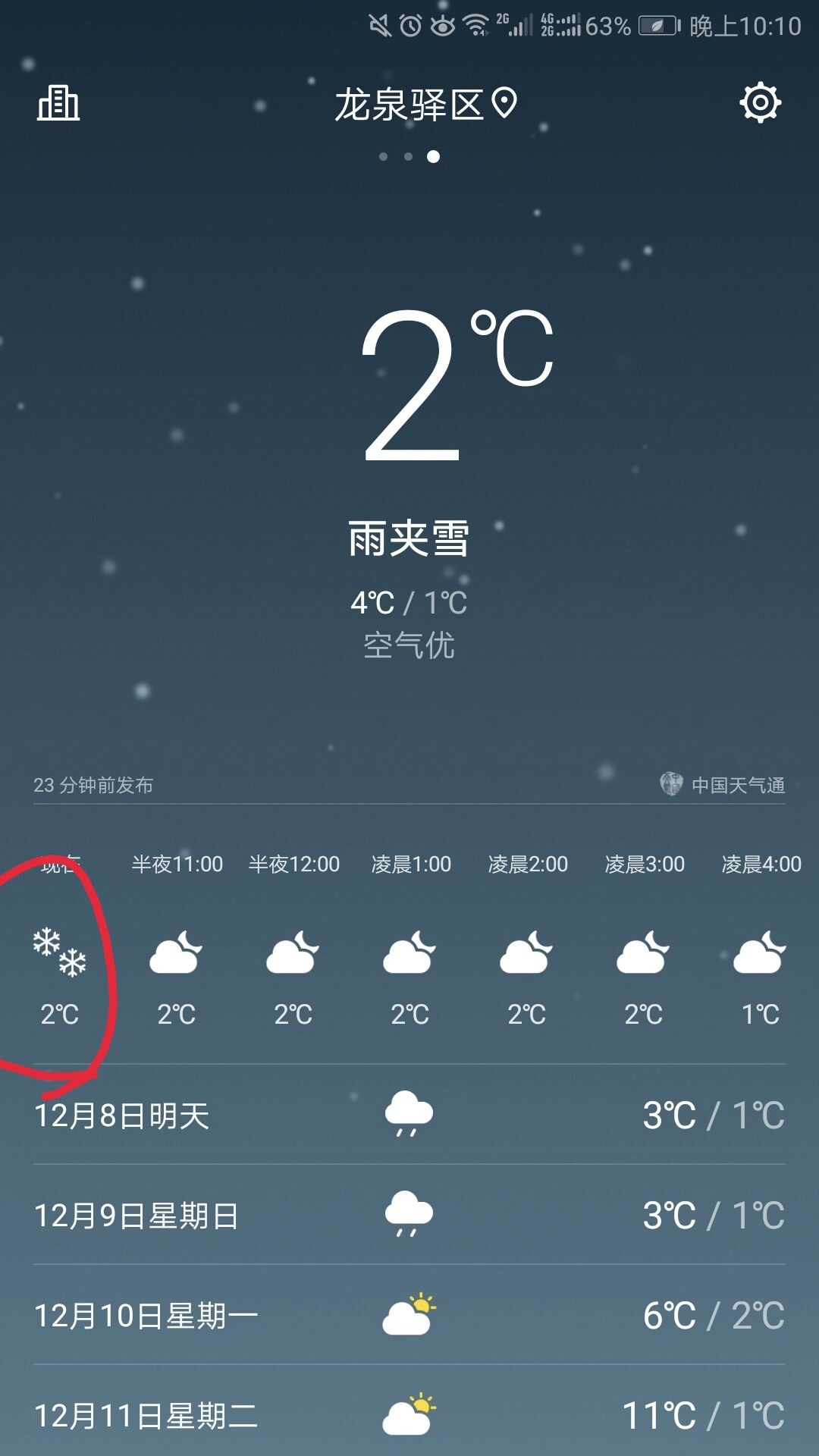Open the 12月9日星期日 forecast row
Image resolution: width=819 pixels, height=1456 pixels.
(x=409, y=1215)
